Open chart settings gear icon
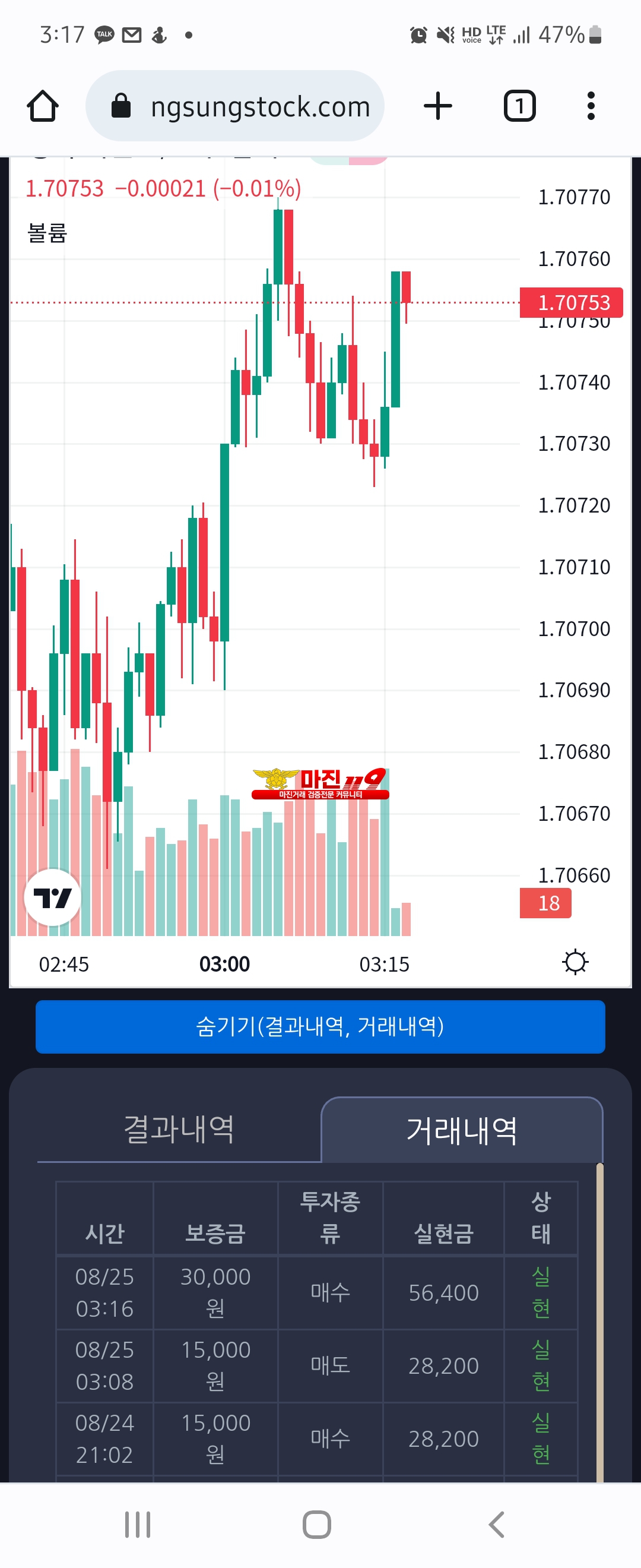641x1568 pixels. [575, 962]
